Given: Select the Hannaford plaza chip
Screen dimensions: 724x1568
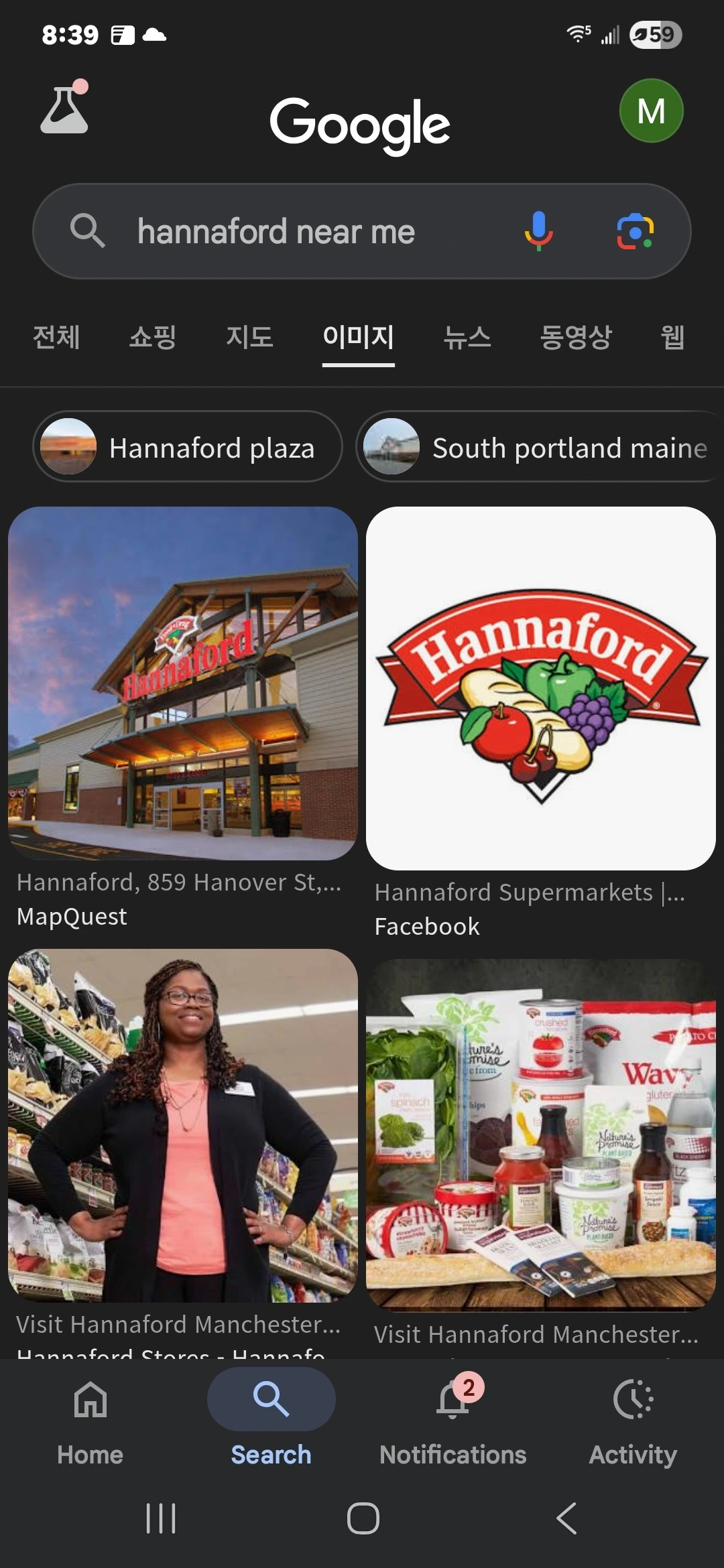Looking at the screenshot, I should pos(188,447).
